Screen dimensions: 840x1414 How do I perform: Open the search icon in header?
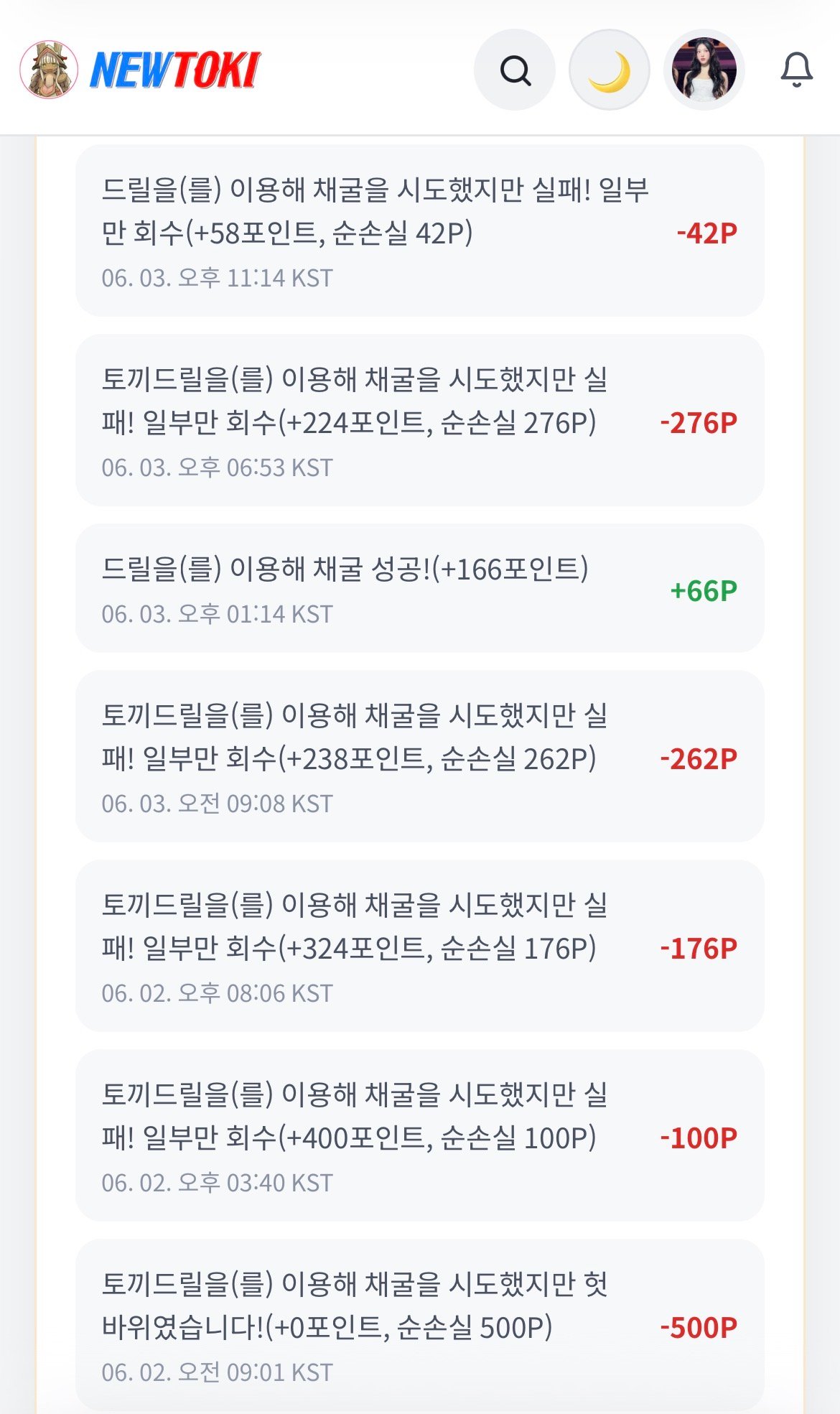pyautogui.click(x=515, y=70)
